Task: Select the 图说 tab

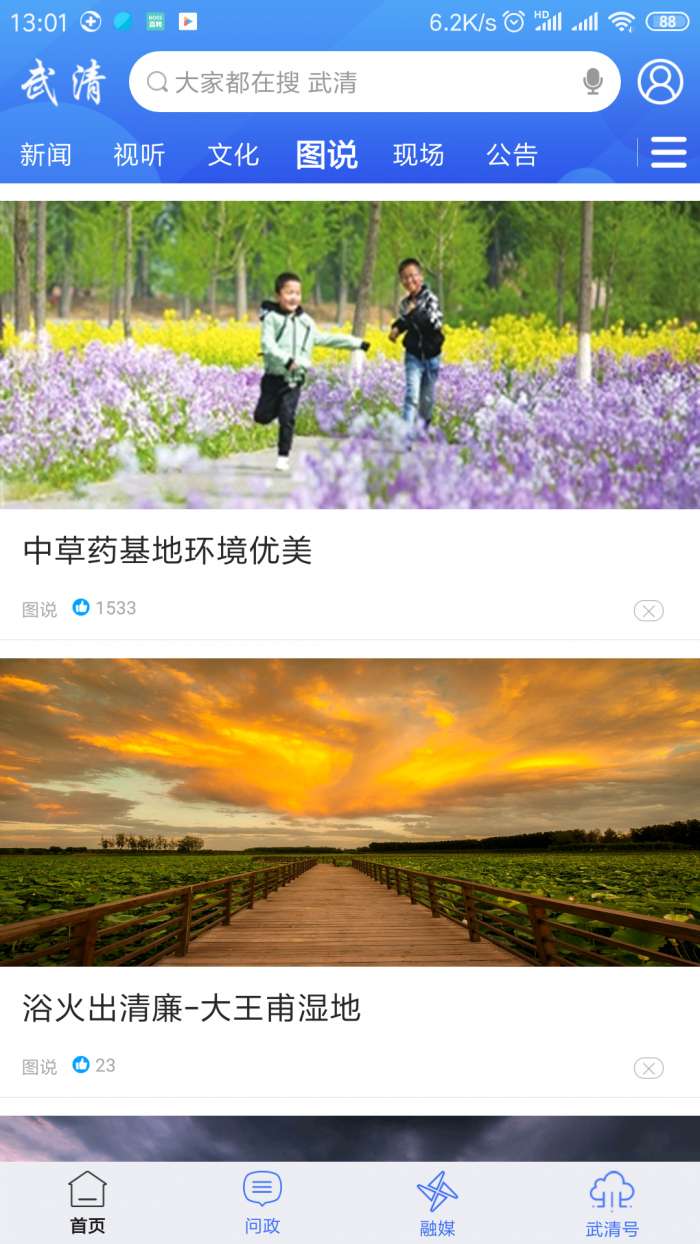Action: tap(326, 155)
